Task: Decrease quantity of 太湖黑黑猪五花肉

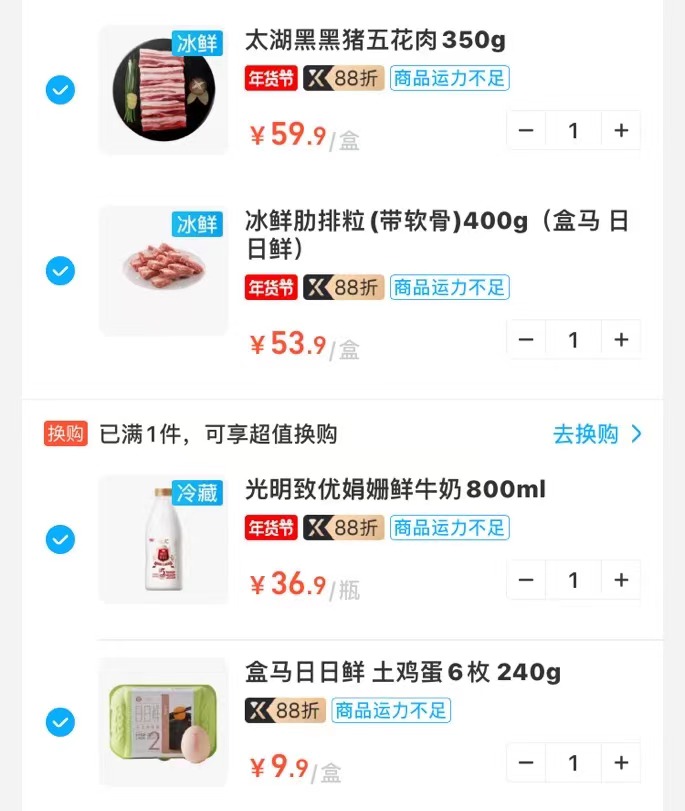Action: tap(526, 130)
